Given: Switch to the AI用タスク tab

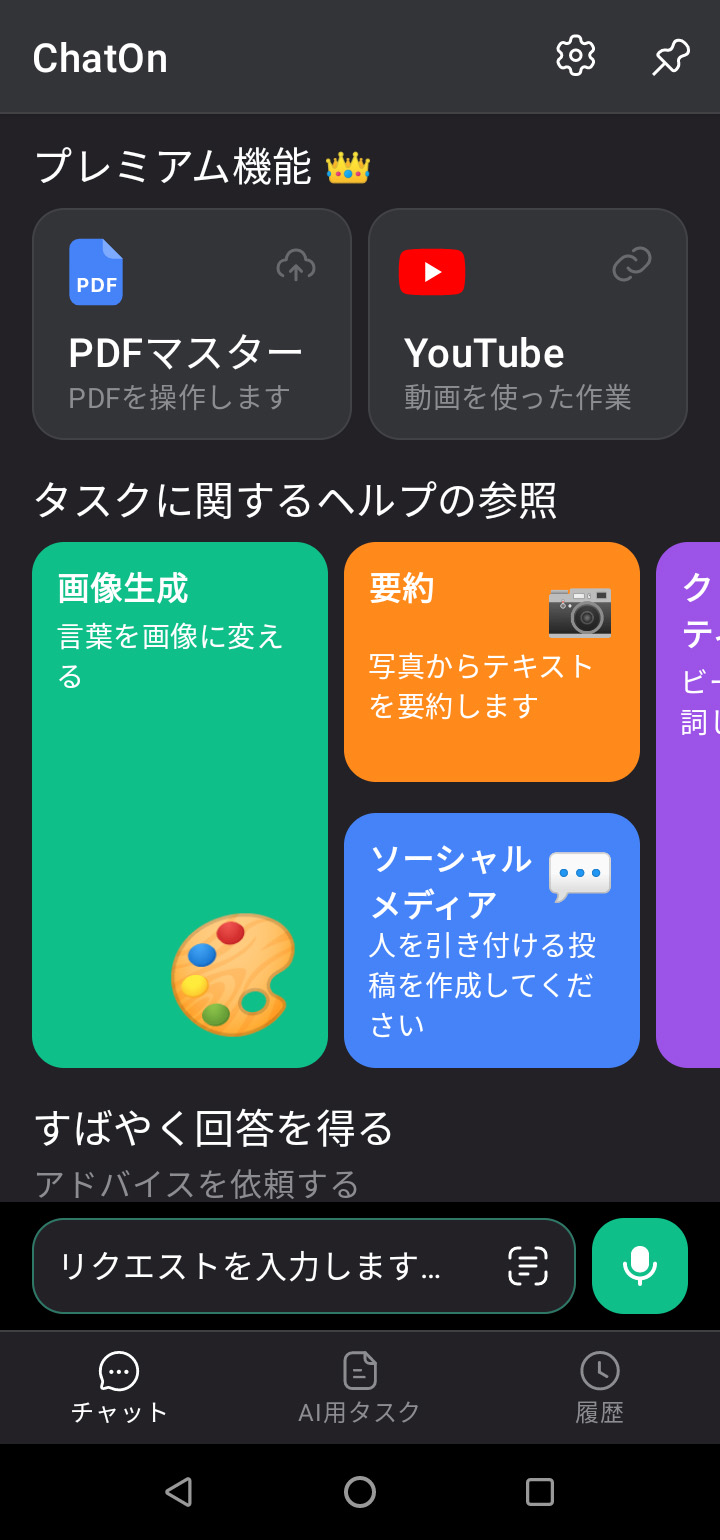Looking at the screenshot, I should (x=359, y=1388).
